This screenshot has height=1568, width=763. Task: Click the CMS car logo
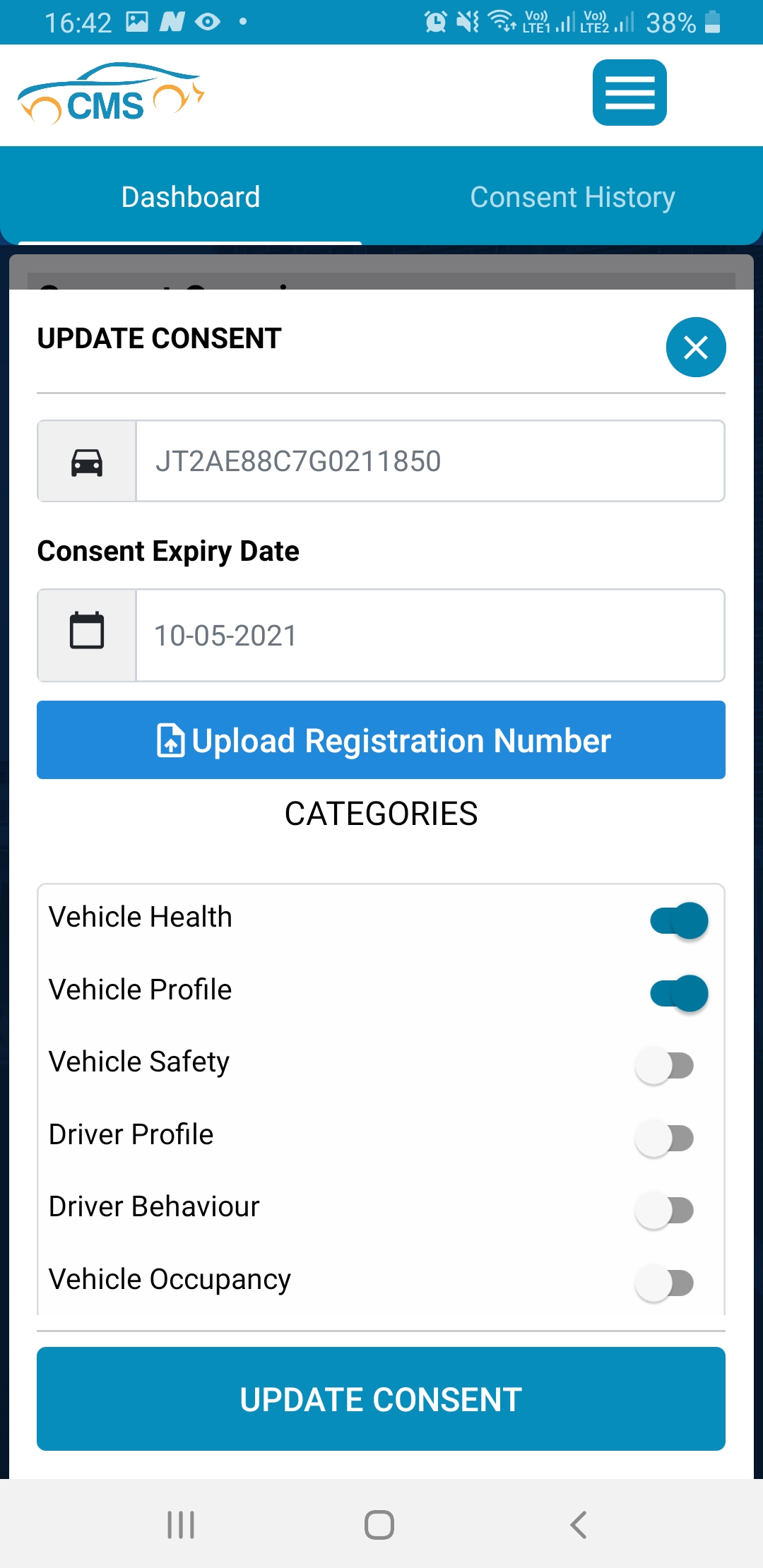[x=108, y=93]
